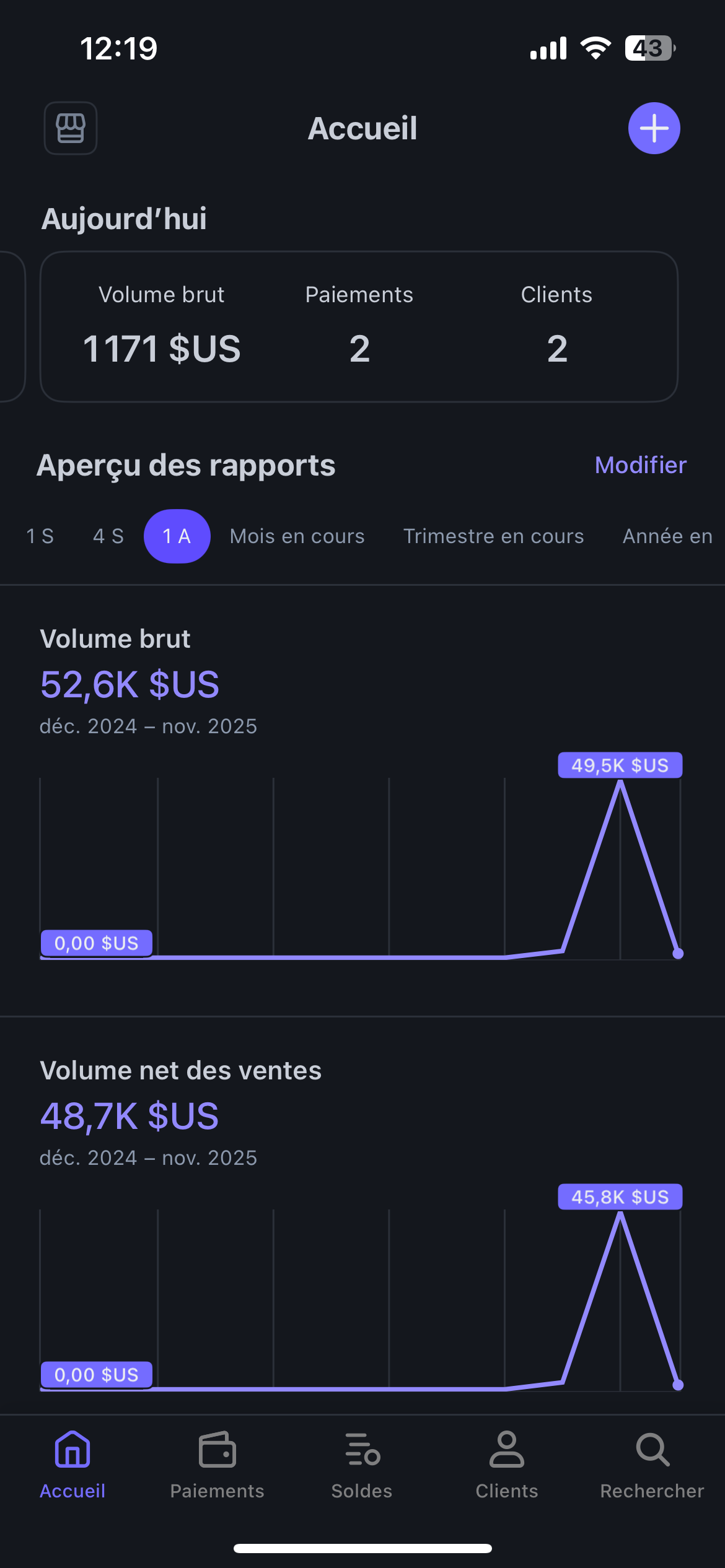Switch to Trimestre en cours range
This screenshot has width=725, height=1568.
493,536
